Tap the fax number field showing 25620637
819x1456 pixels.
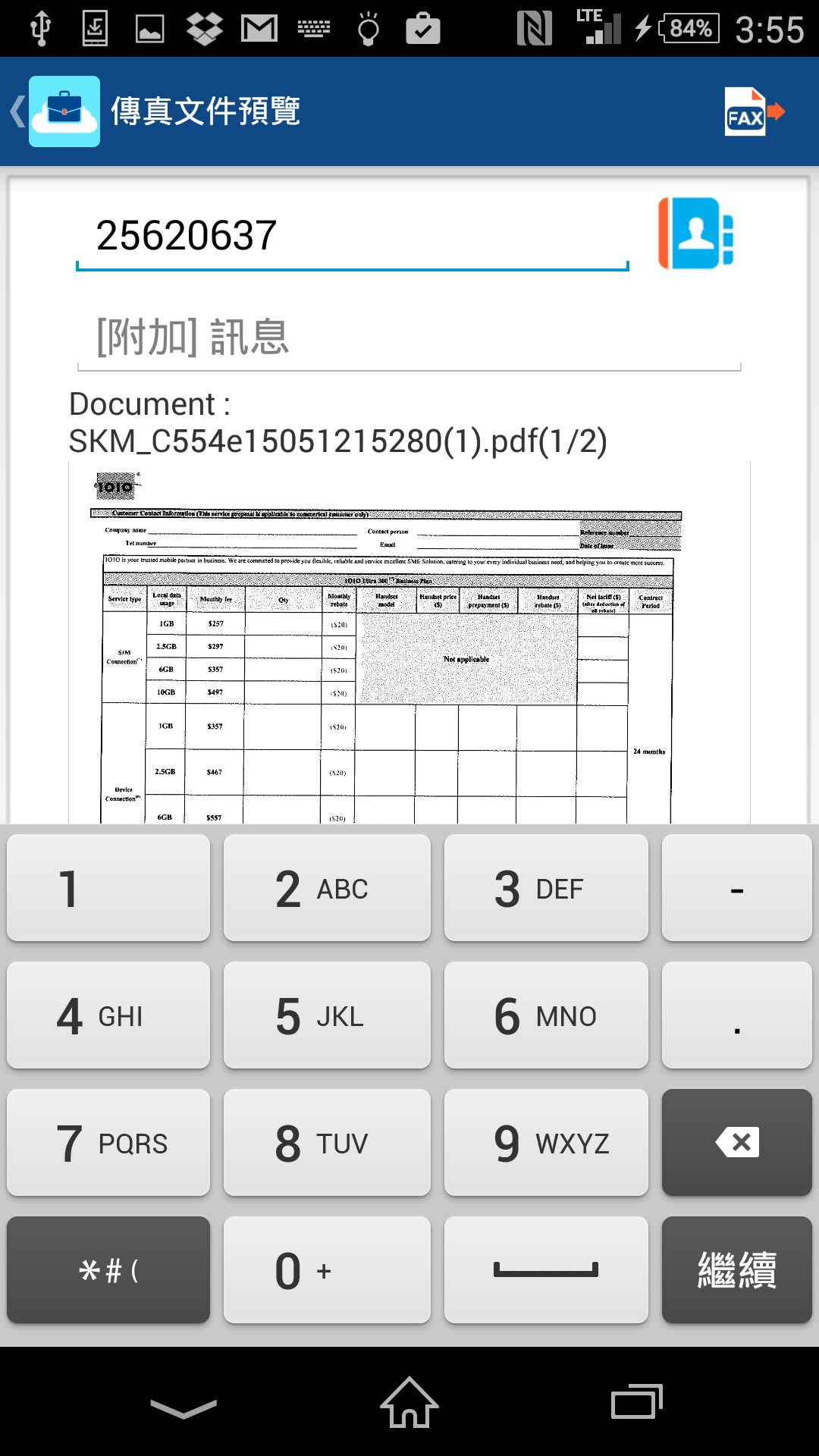tap(353, 235)
